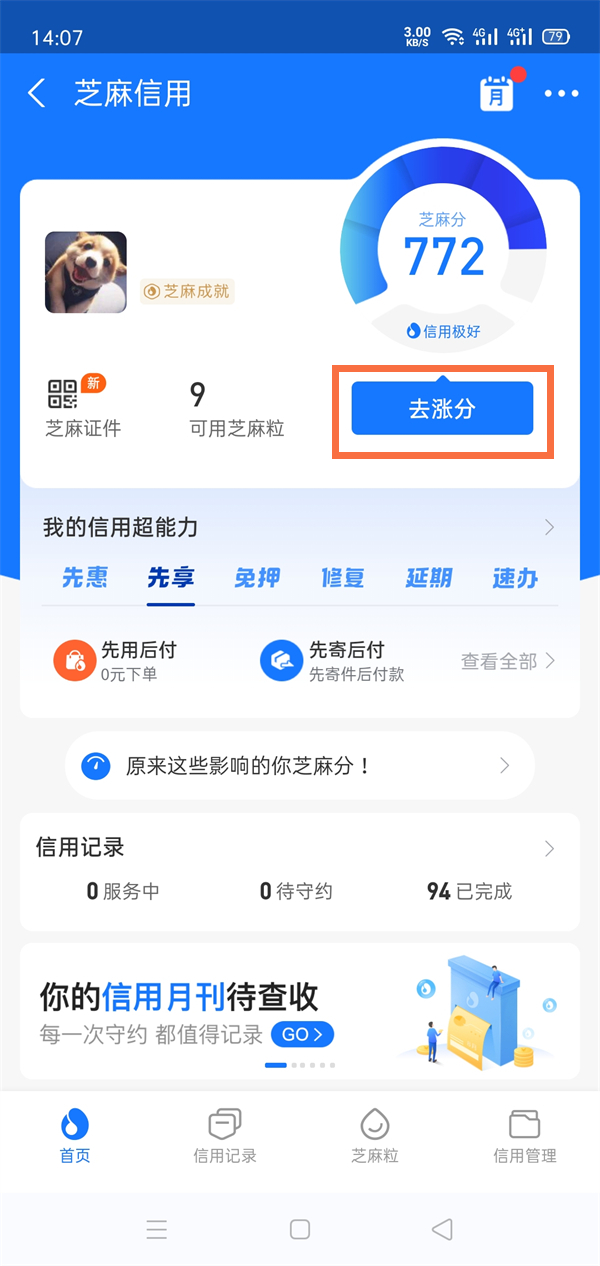The height and width of the screenshot is (1266, 600).
Task: Open 先寄后付 service
Action: point(332,661)
